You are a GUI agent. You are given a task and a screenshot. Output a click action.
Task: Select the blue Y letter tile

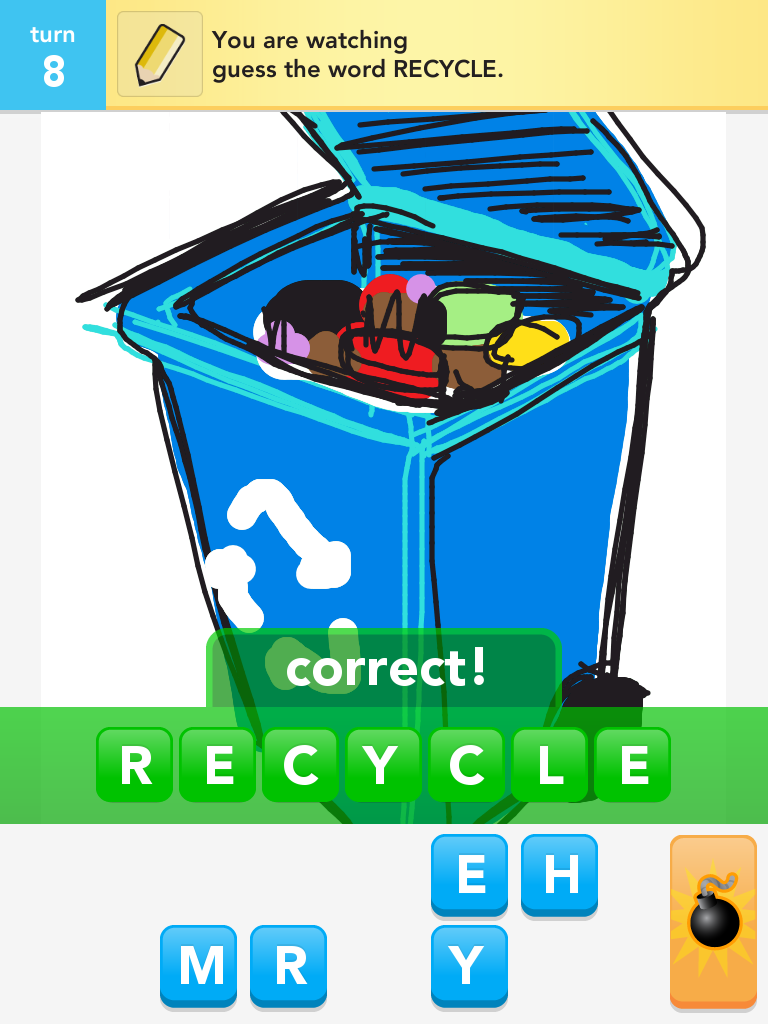pyautogui.click(x=469, y=965)
